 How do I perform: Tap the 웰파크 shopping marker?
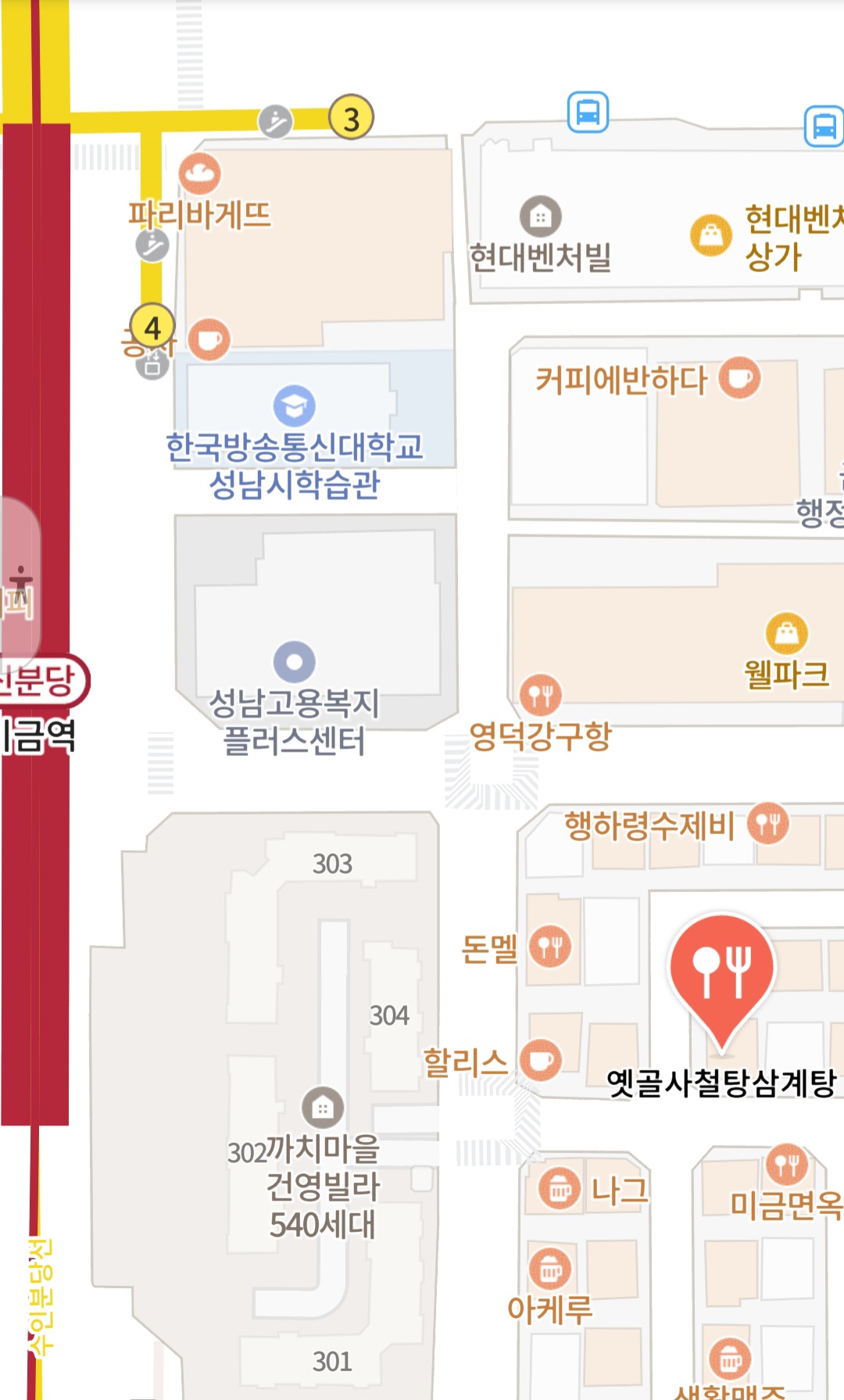click(x=787, y=633)
